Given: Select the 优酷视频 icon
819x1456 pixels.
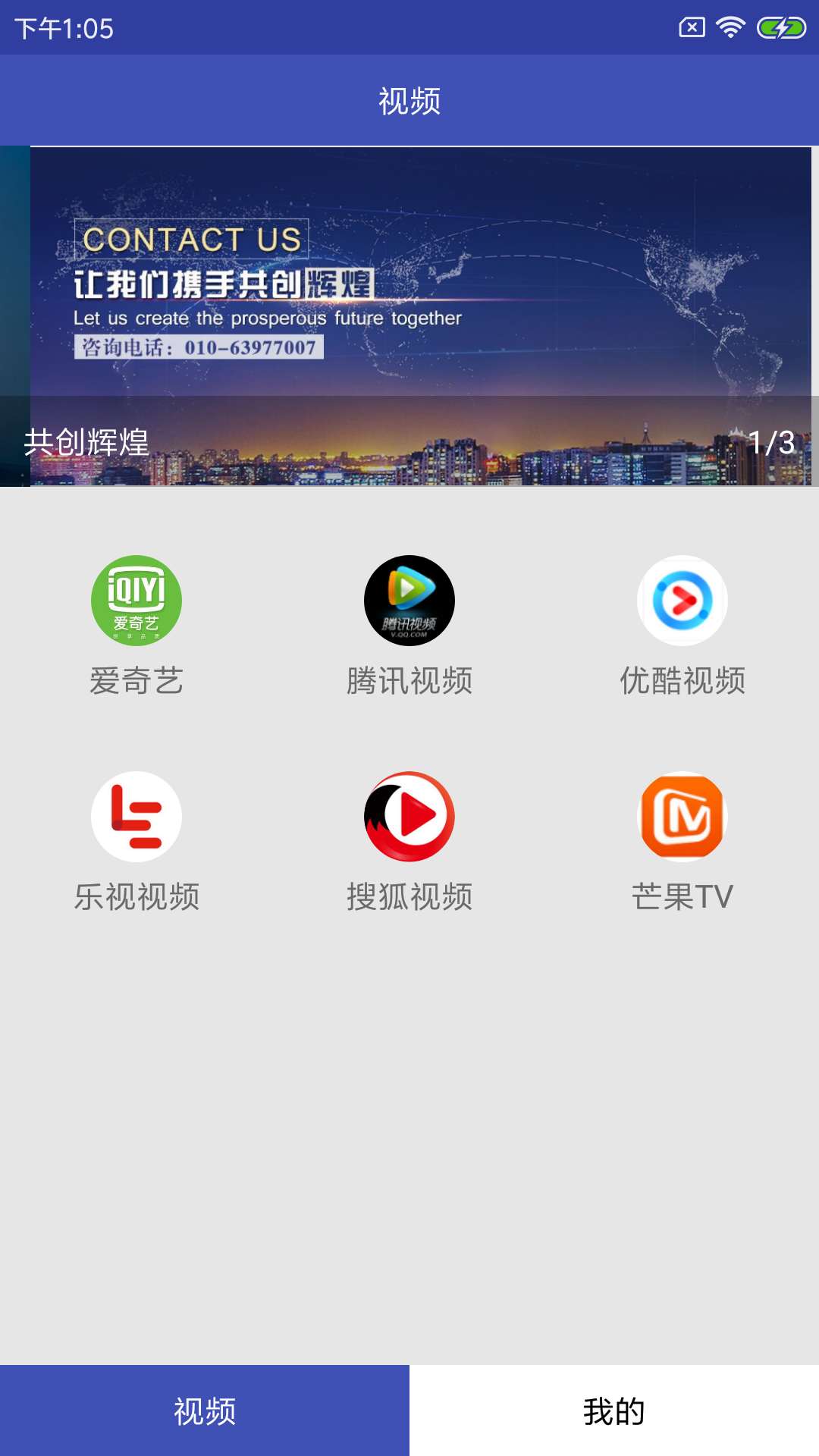Looking at the screenshot, I should (x=682, y=600).
